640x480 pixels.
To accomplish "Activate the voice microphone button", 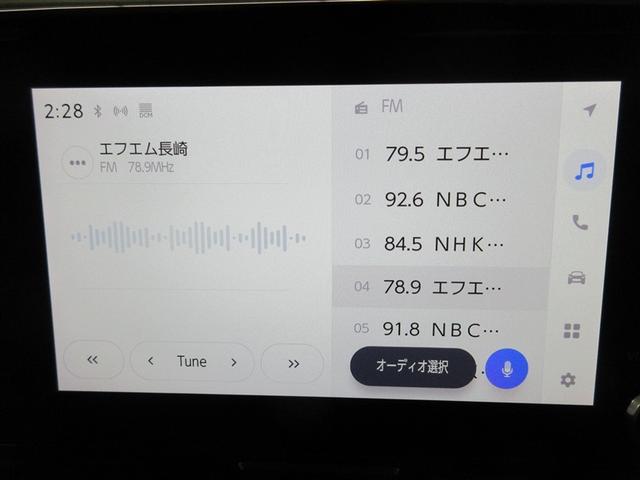I will pos(507,370).
